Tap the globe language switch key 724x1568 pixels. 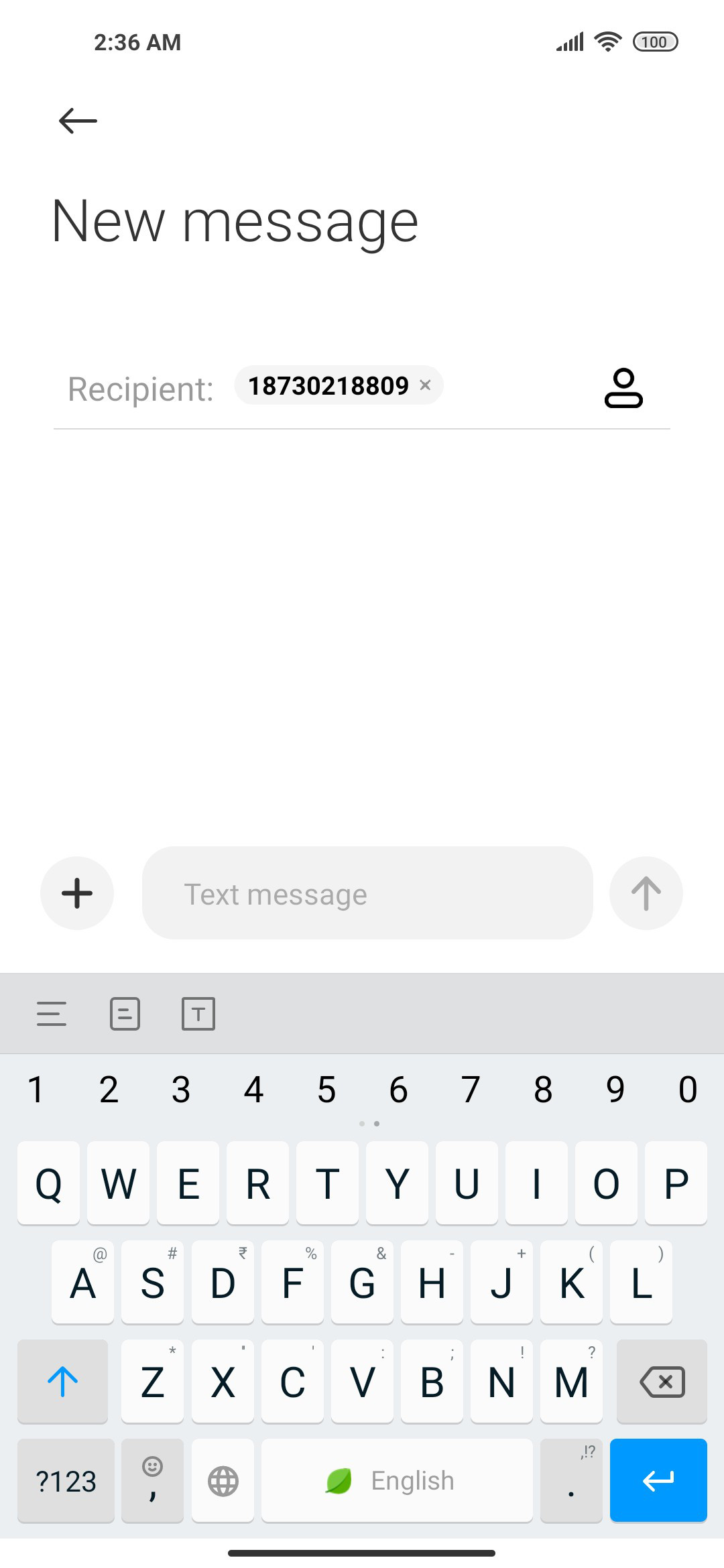coord(223,1480)
